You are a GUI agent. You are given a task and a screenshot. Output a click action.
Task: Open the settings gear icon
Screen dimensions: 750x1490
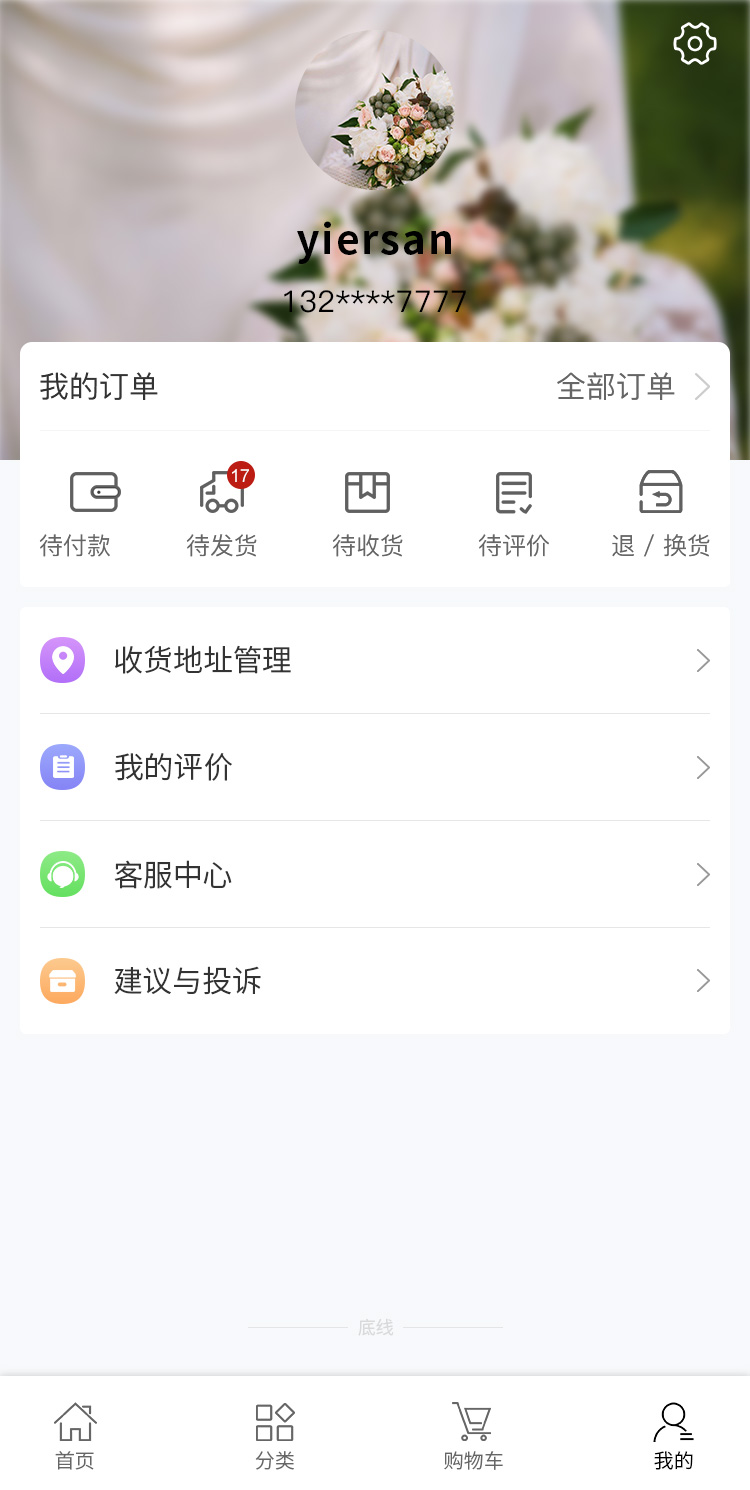coord(695,44)
